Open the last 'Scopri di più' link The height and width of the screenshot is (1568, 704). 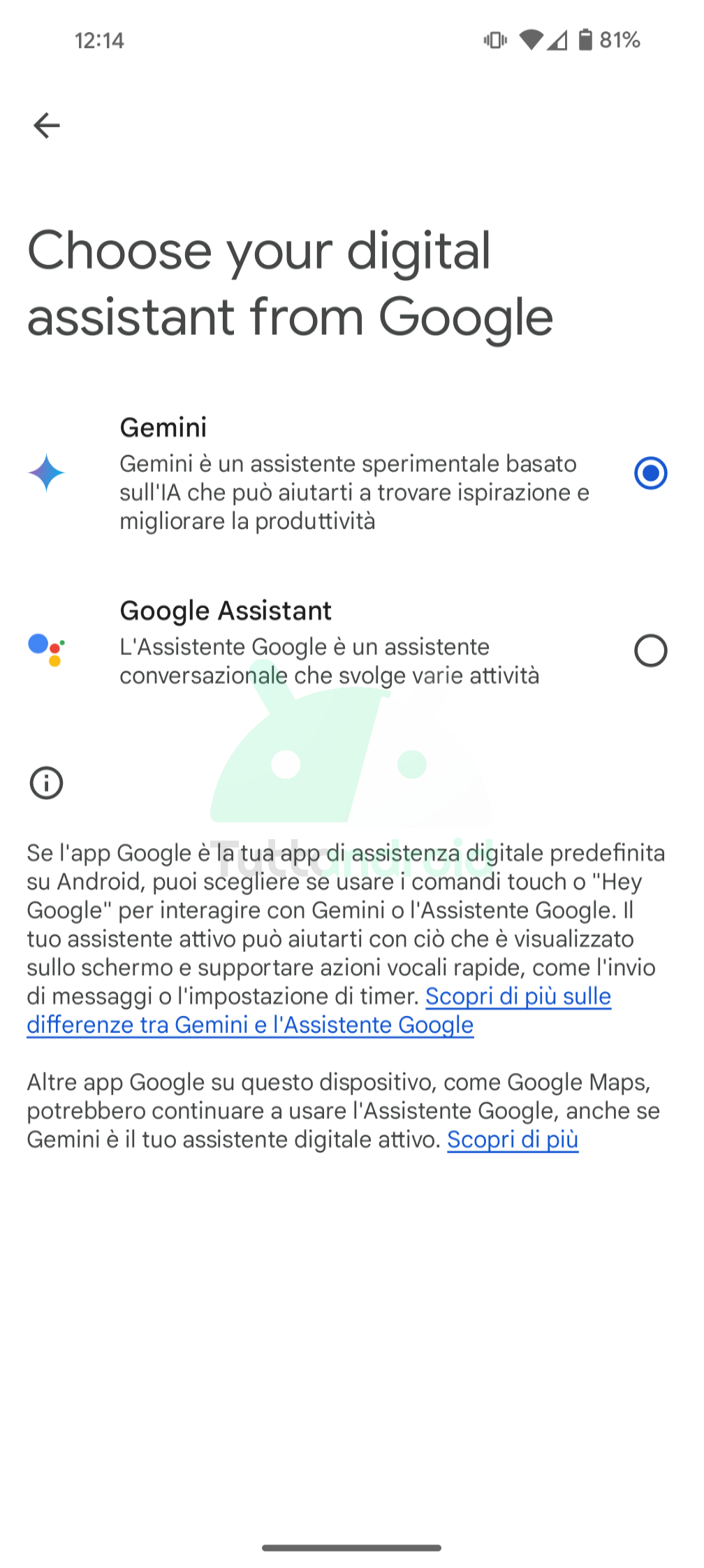coord(513,1140)
